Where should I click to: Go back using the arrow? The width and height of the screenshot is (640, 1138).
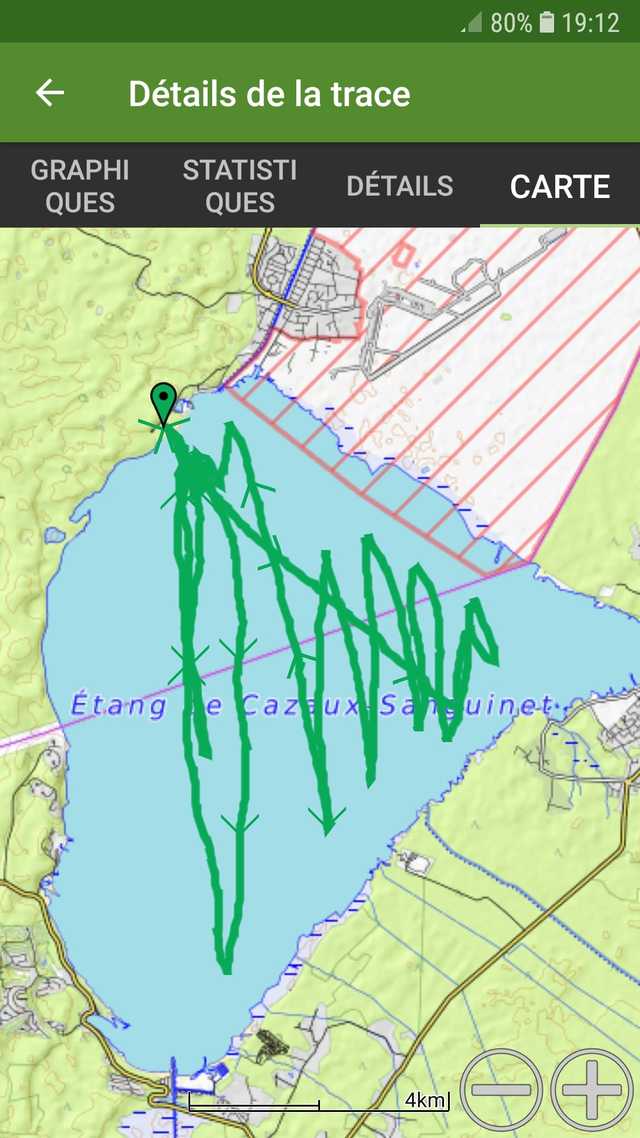[49, 93]
